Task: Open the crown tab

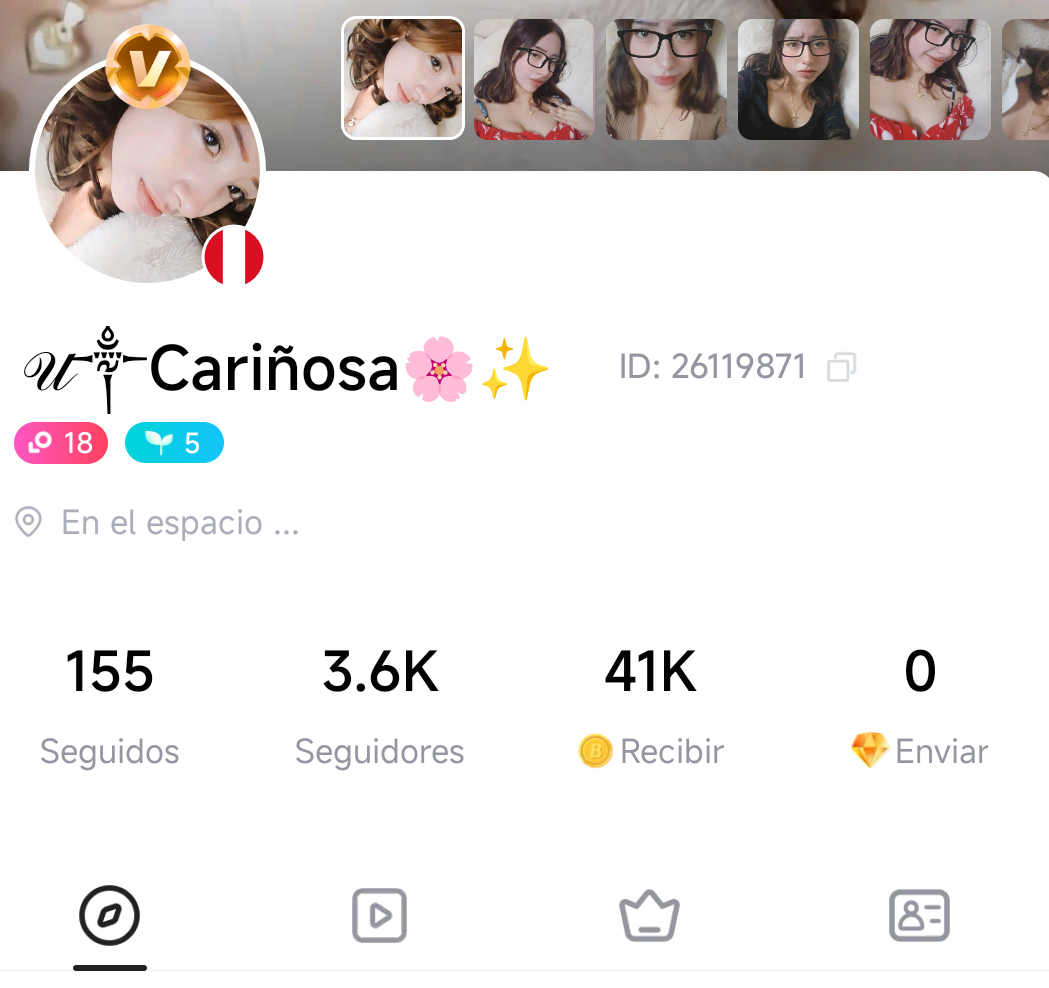Action: (x=650, y=915)
